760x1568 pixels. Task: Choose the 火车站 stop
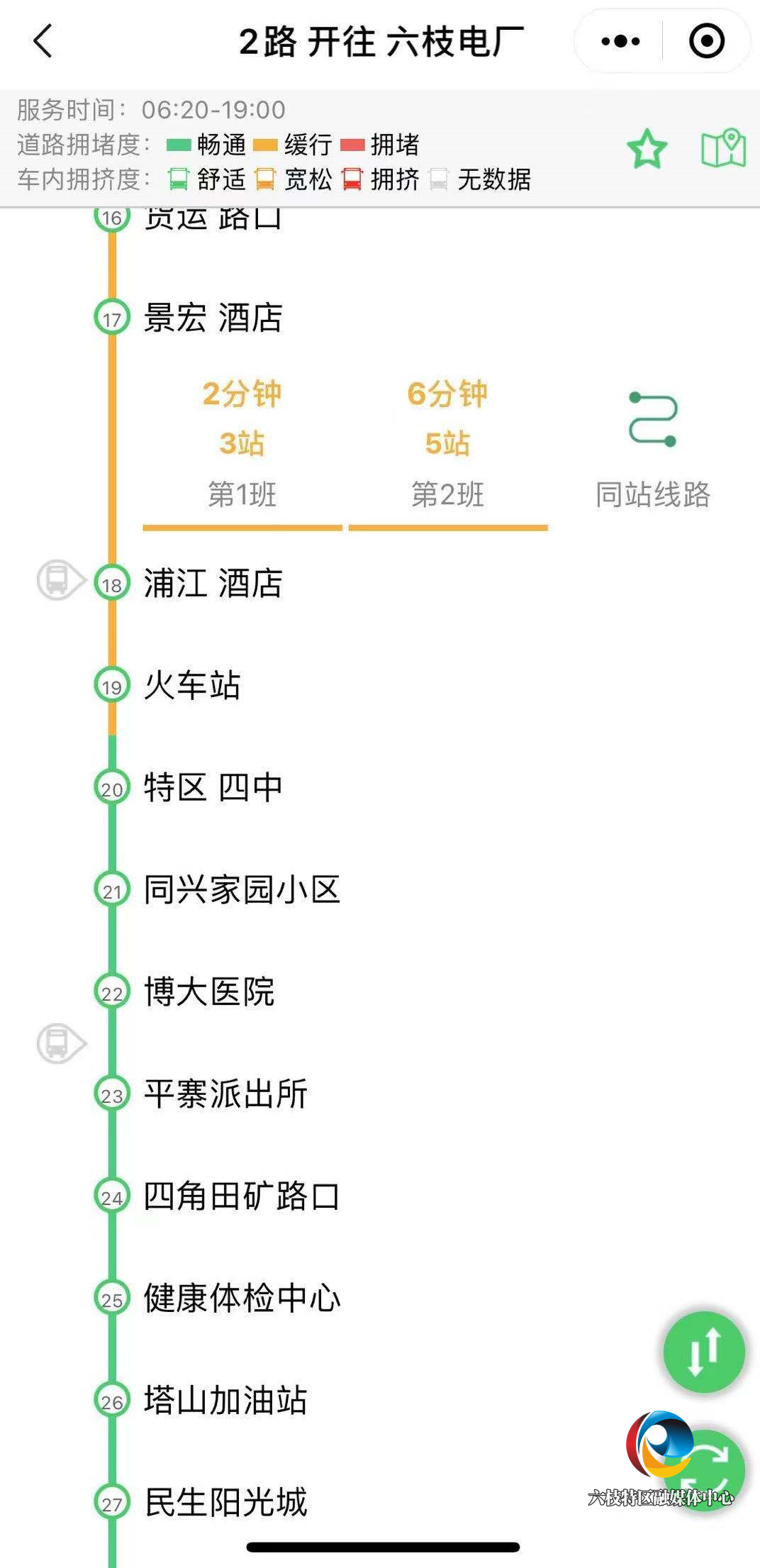click(x=192, y=686)
